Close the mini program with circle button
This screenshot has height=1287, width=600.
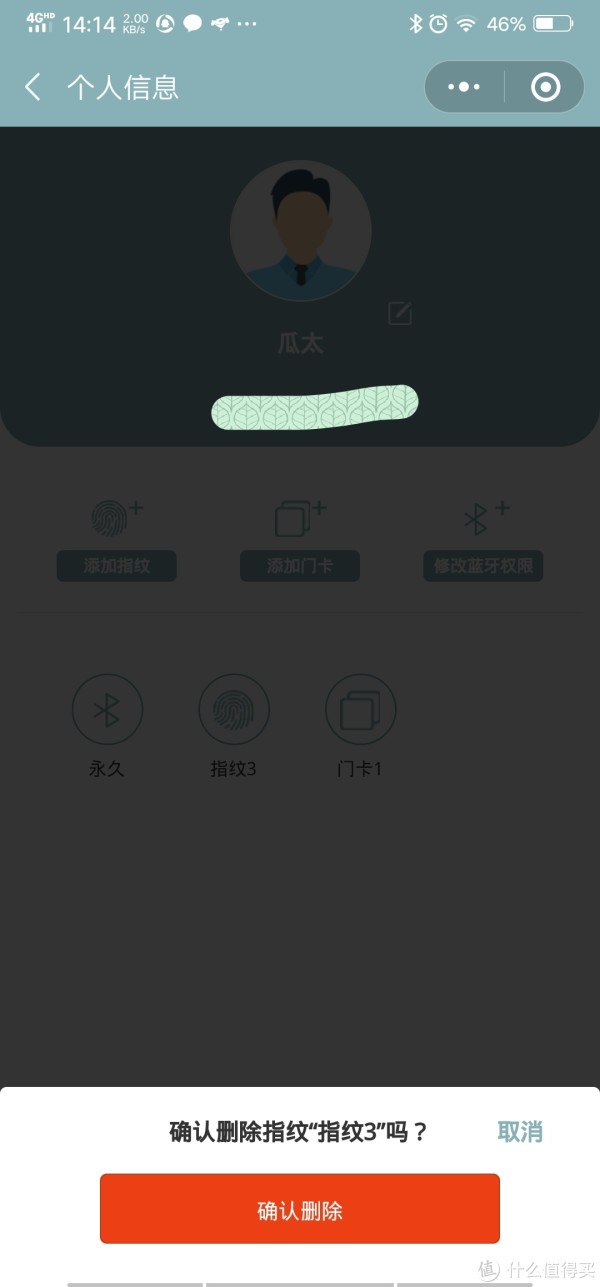(x=545, y=88)
